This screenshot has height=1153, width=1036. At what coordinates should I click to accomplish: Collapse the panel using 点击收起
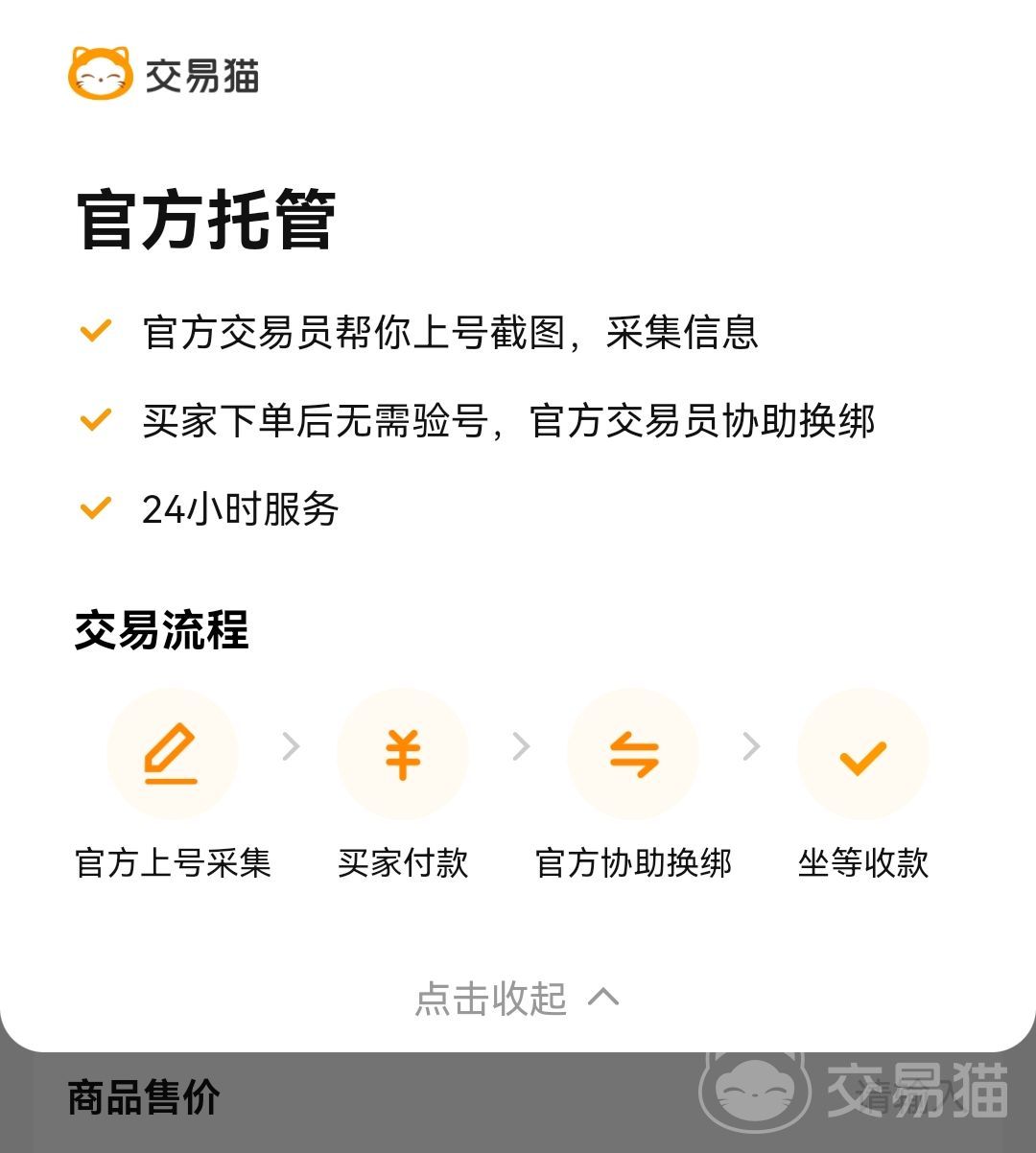(x=490, y=1000)
